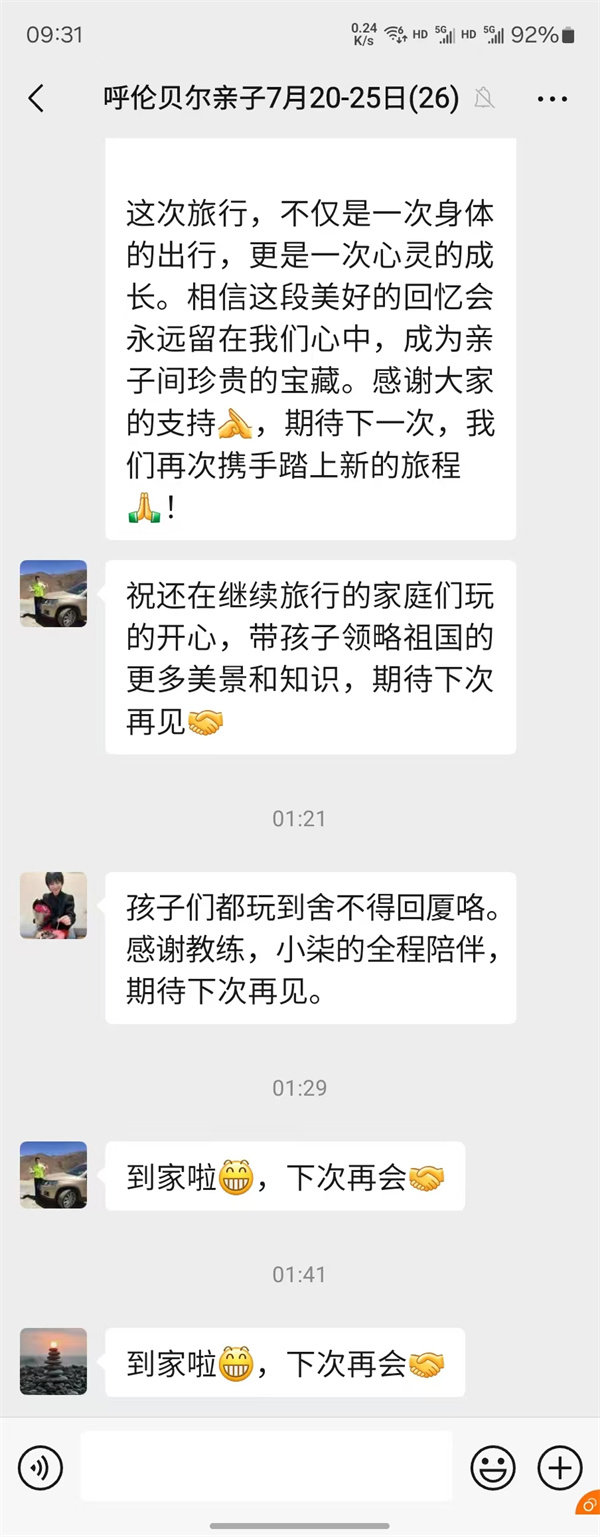Open avatar of the 01:29 到家啦 message
600x1537 pixels.
tap(53, 1175)
